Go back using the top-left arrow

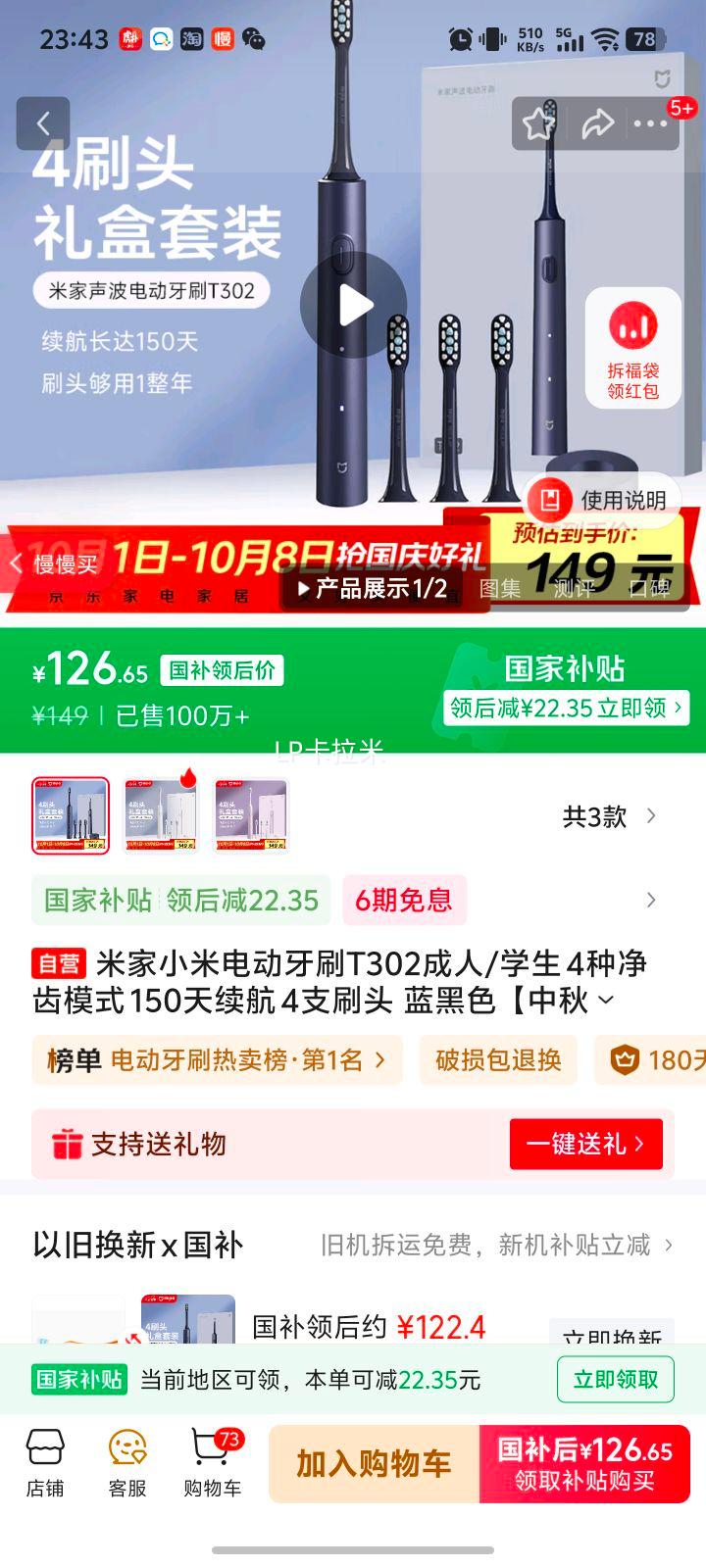(43, 123)
